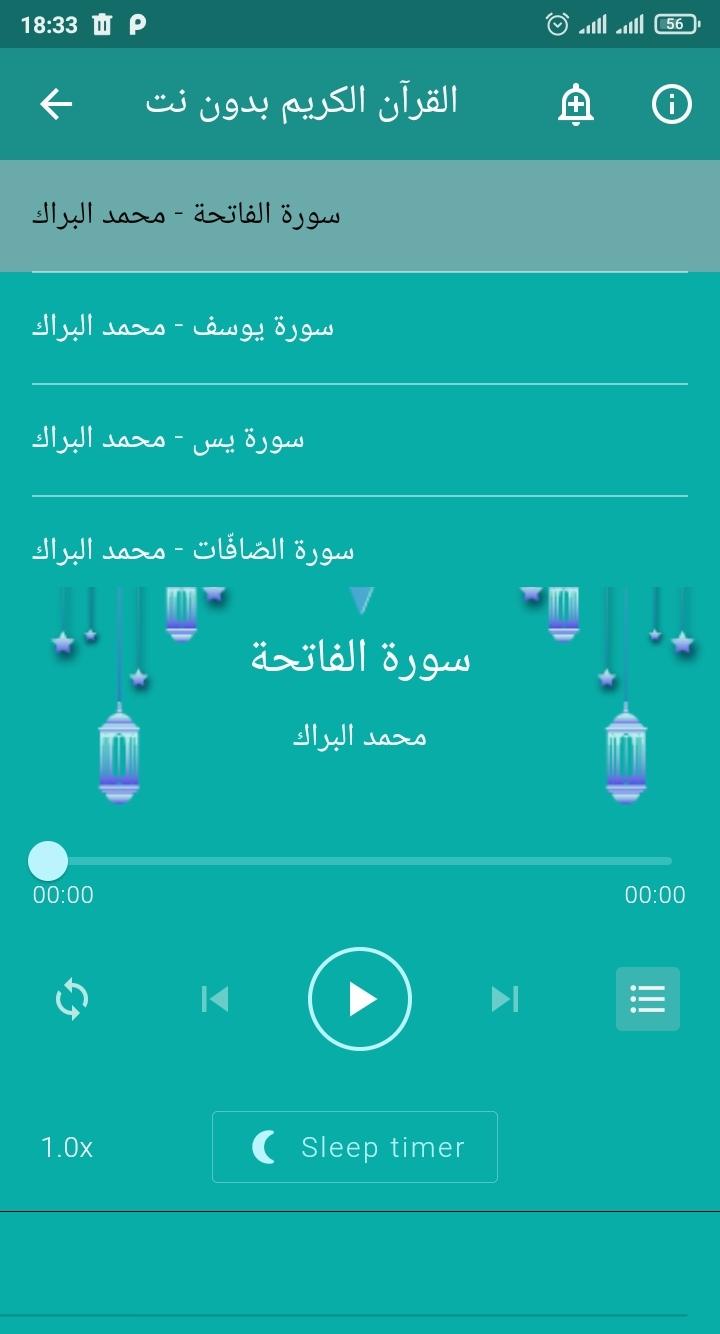Skip to the previous track
Screen dimensions: 720x1334
pos(215,999)
